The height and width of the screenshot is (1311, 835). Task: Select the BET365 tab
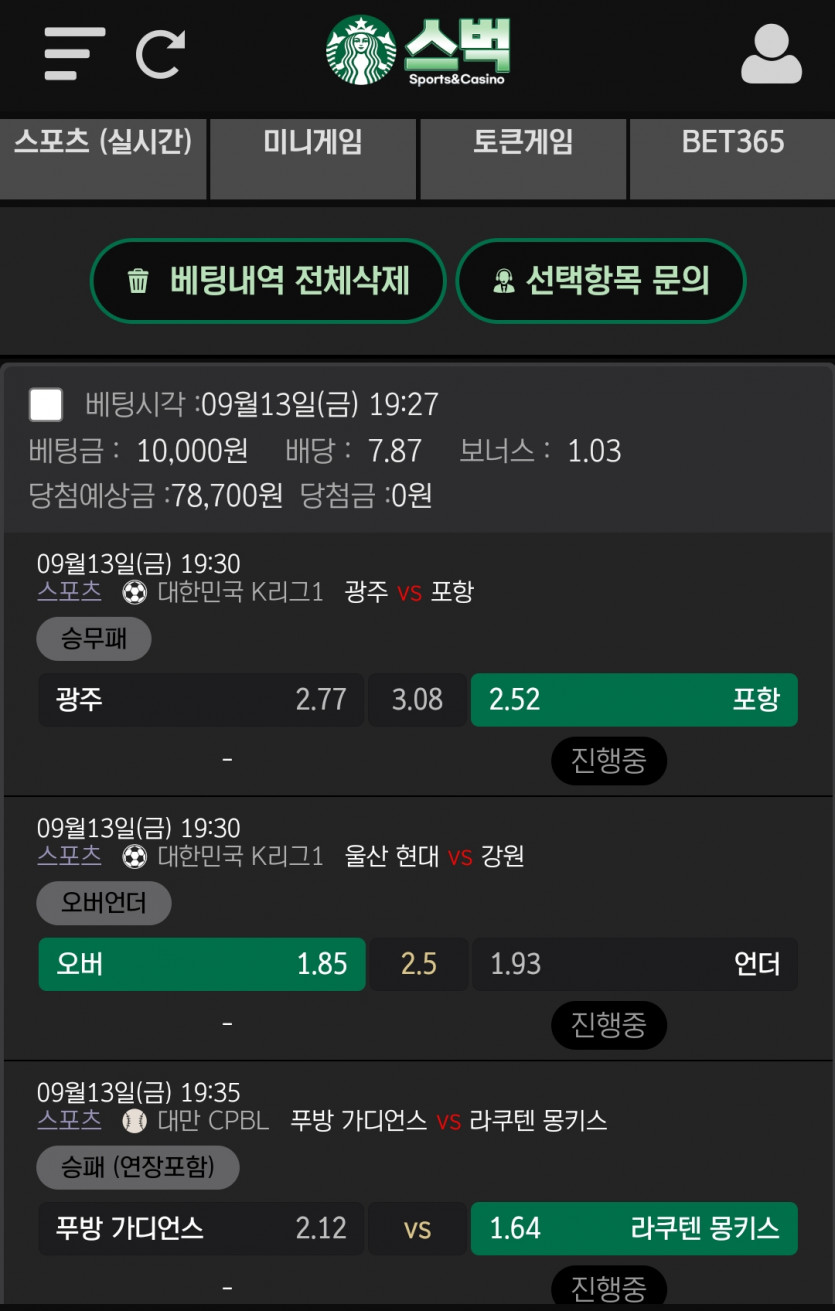tap(733, 160)
